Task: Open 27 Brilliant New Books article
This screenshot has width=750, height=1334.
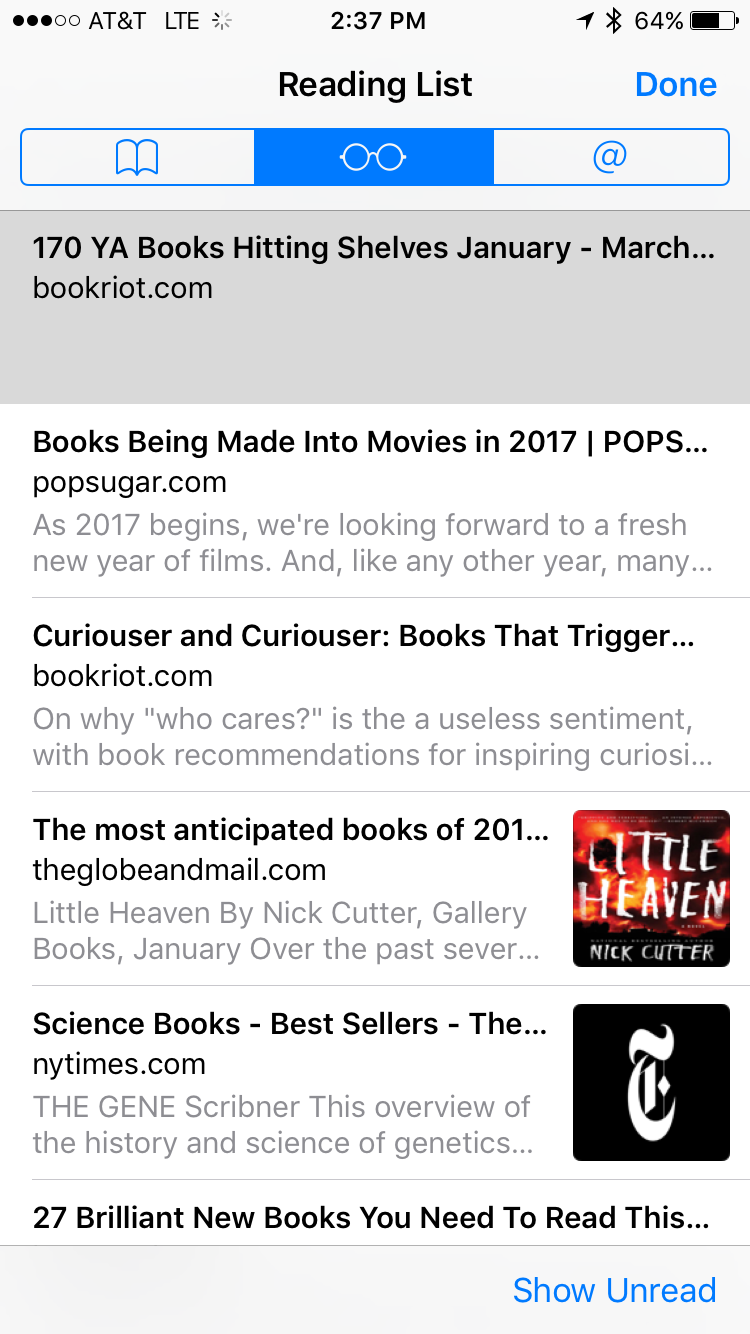Action: (x=373, y=1217)
